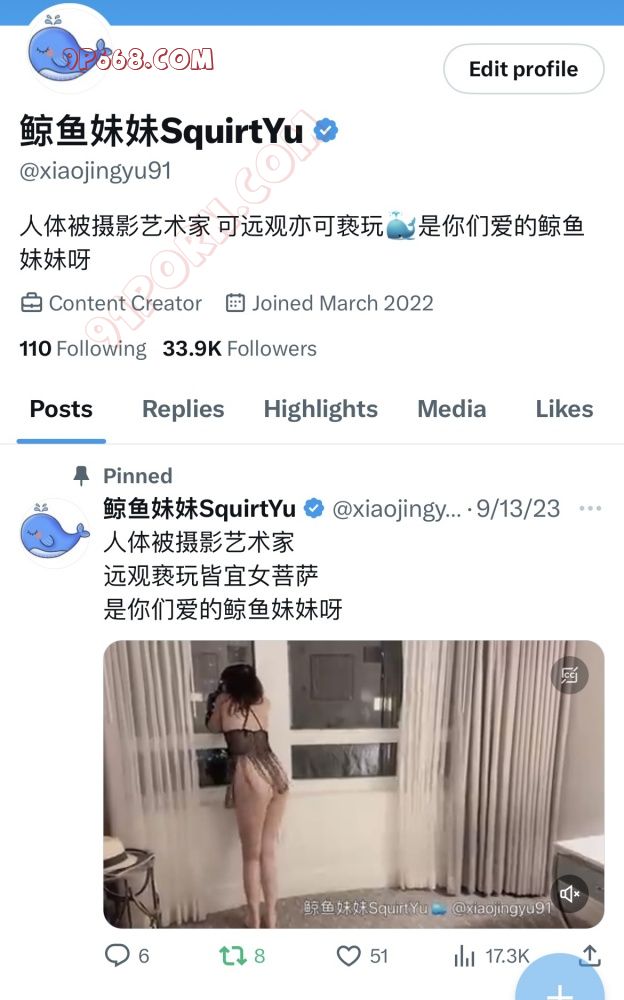This screenshot has height=1000, width=624.
Task: Unmute the pinned post's video
Action: click(571, 893)
